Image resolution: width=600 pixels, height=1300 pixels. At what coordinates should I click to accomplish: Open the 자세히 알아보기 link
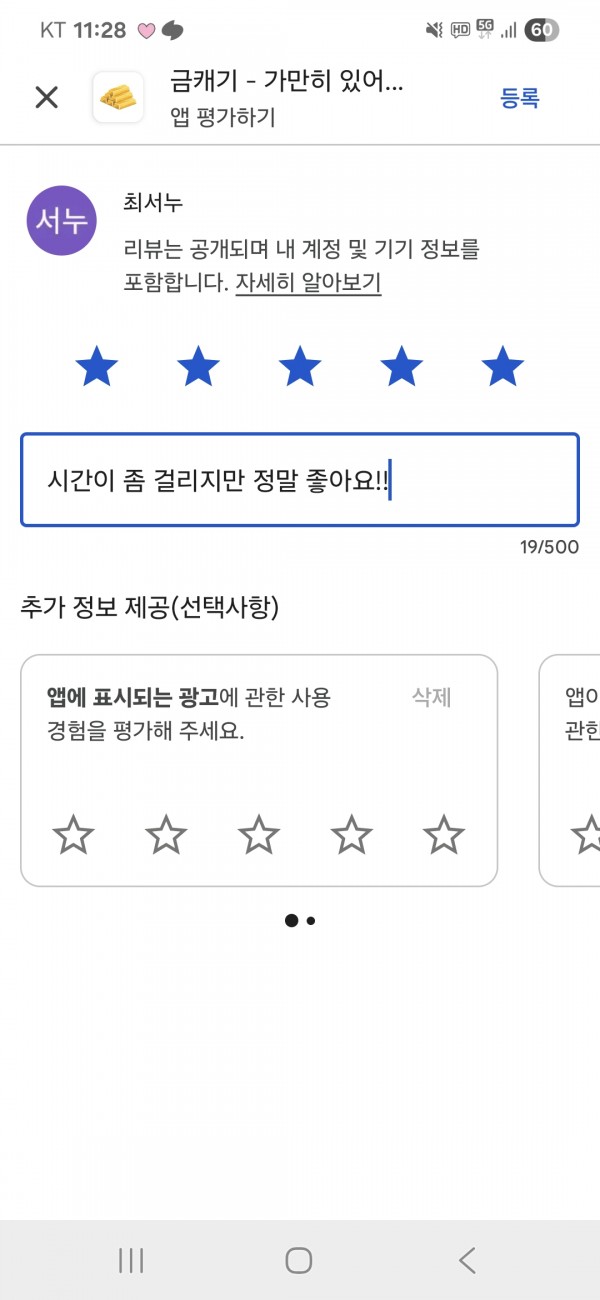pos(308,283)
